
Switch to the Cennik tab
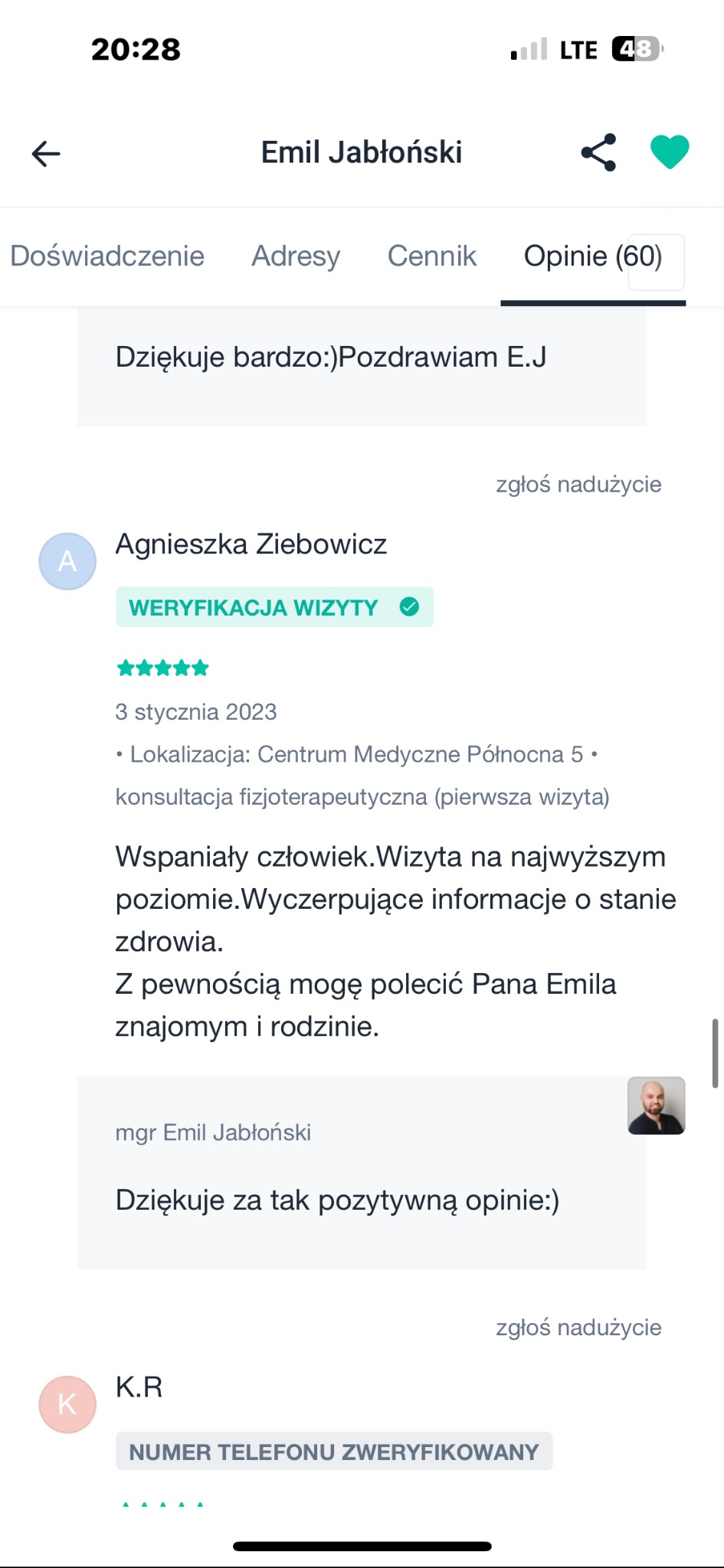tap(431, 256)
